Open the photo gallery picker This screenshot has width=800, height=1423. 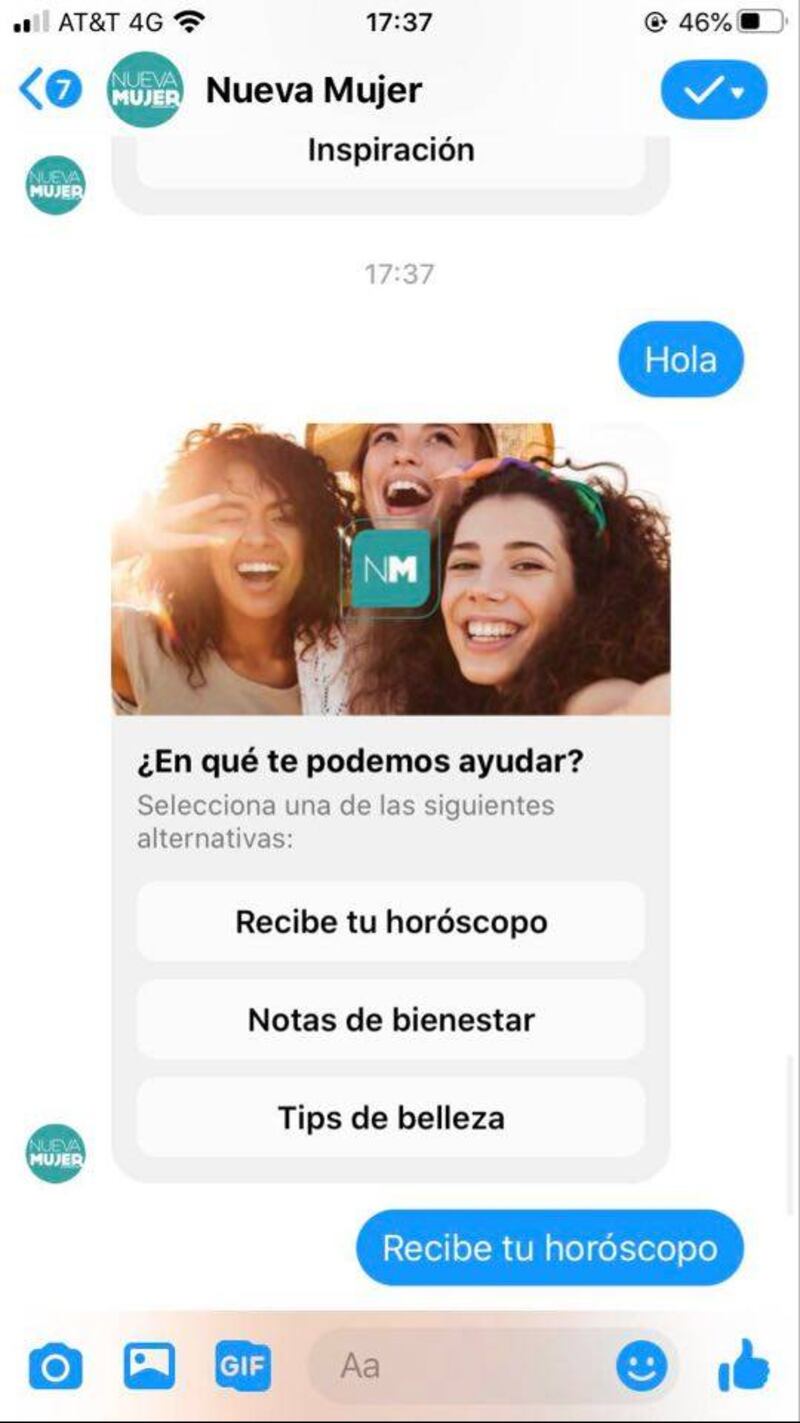click(x=149, y=1366)
